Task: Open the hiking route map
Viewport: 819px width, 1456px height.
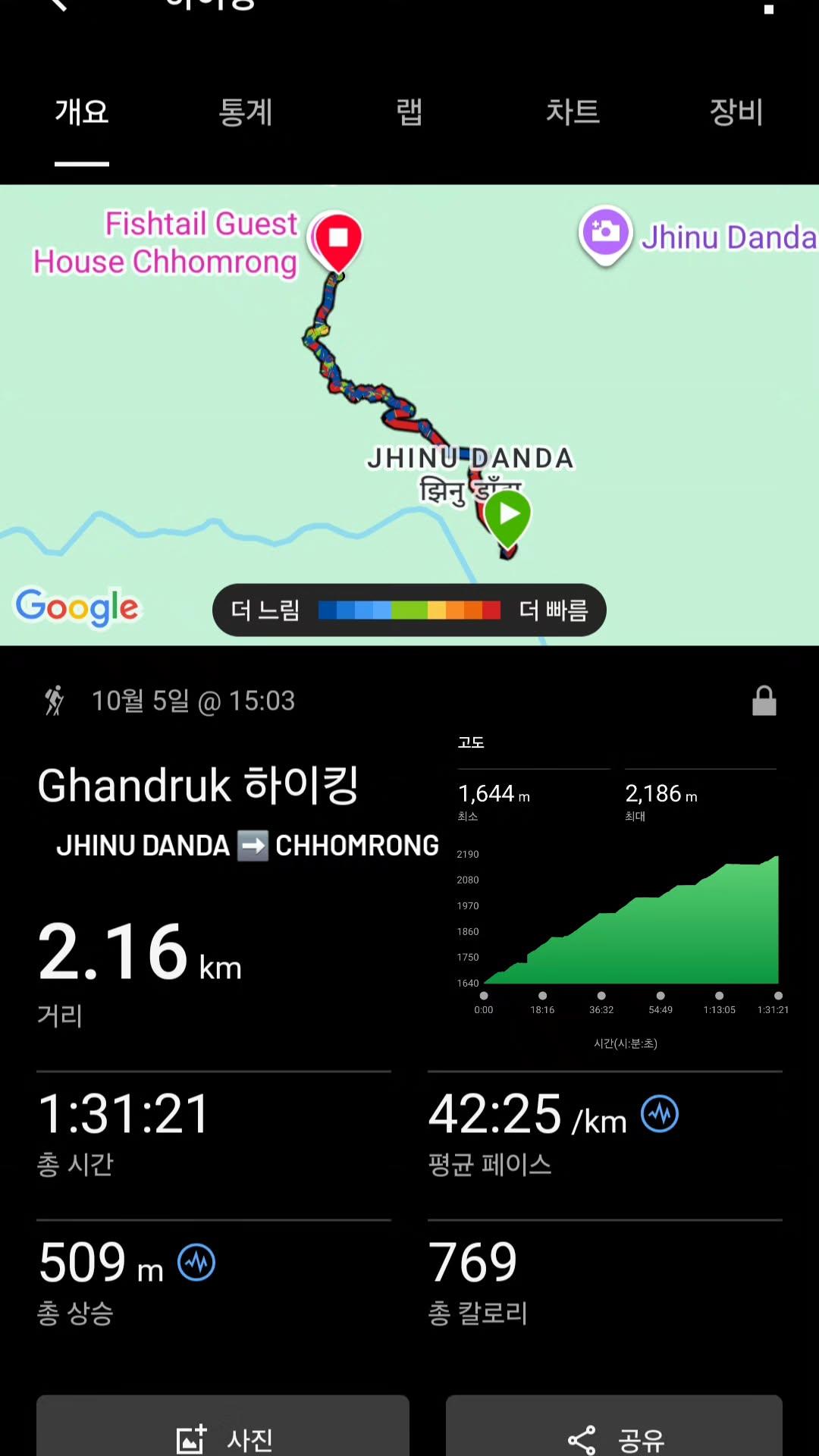Action: (x=409, y=415)
